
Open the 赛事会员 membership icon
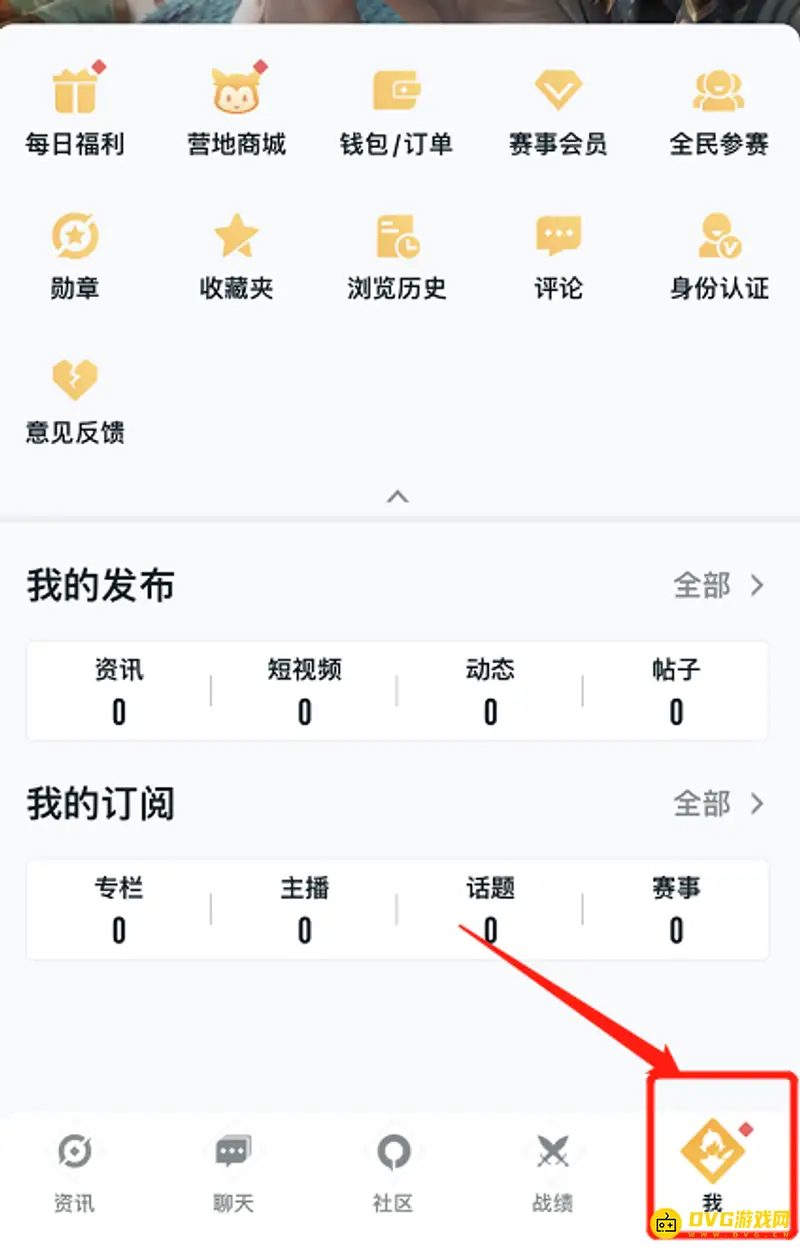(x=557, y=110)
